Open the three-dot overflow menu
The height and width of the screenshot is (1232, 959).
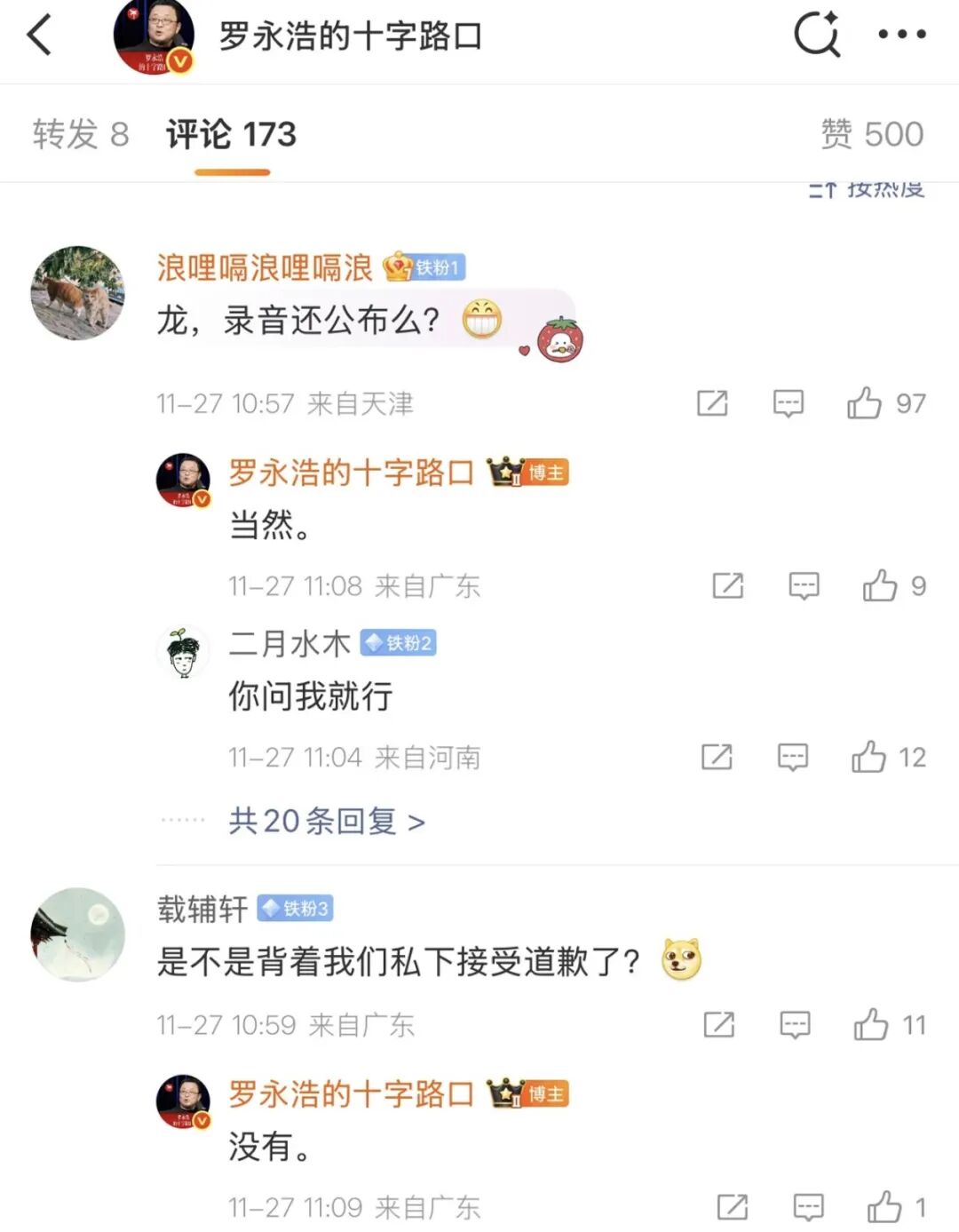901,35
